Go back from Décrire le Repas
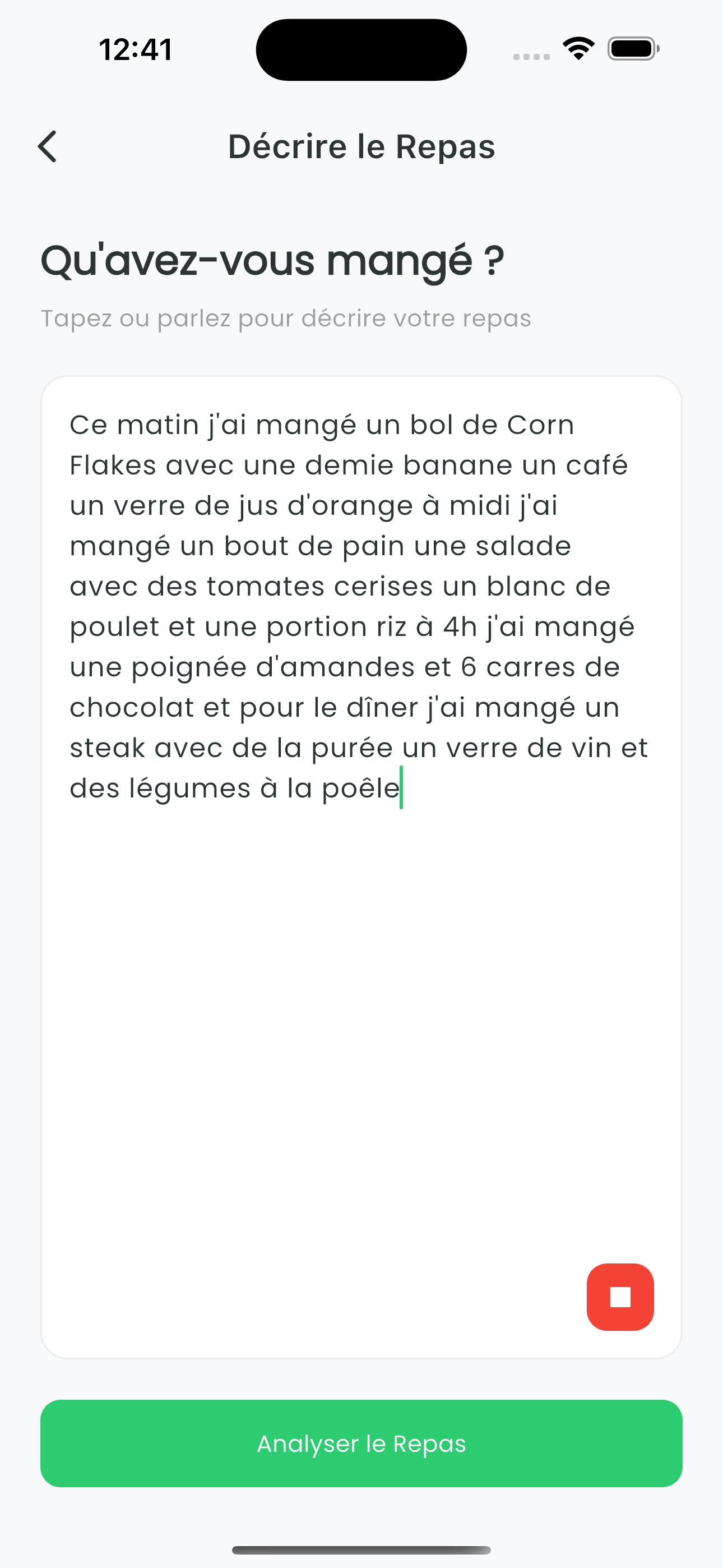The height and width of the screenshot is (1568, 723). tap(48, 147)
